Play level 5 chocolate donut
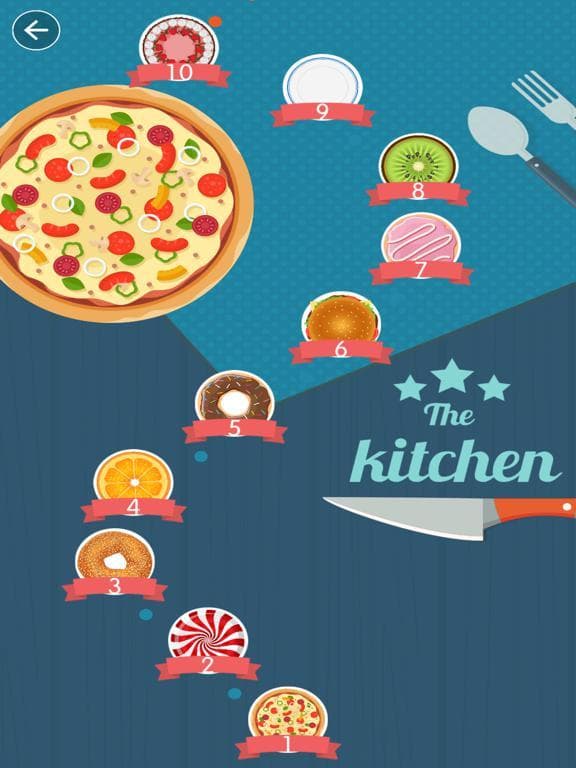The width and height of the screenshot is (576, 768). (x=235, y=407)
